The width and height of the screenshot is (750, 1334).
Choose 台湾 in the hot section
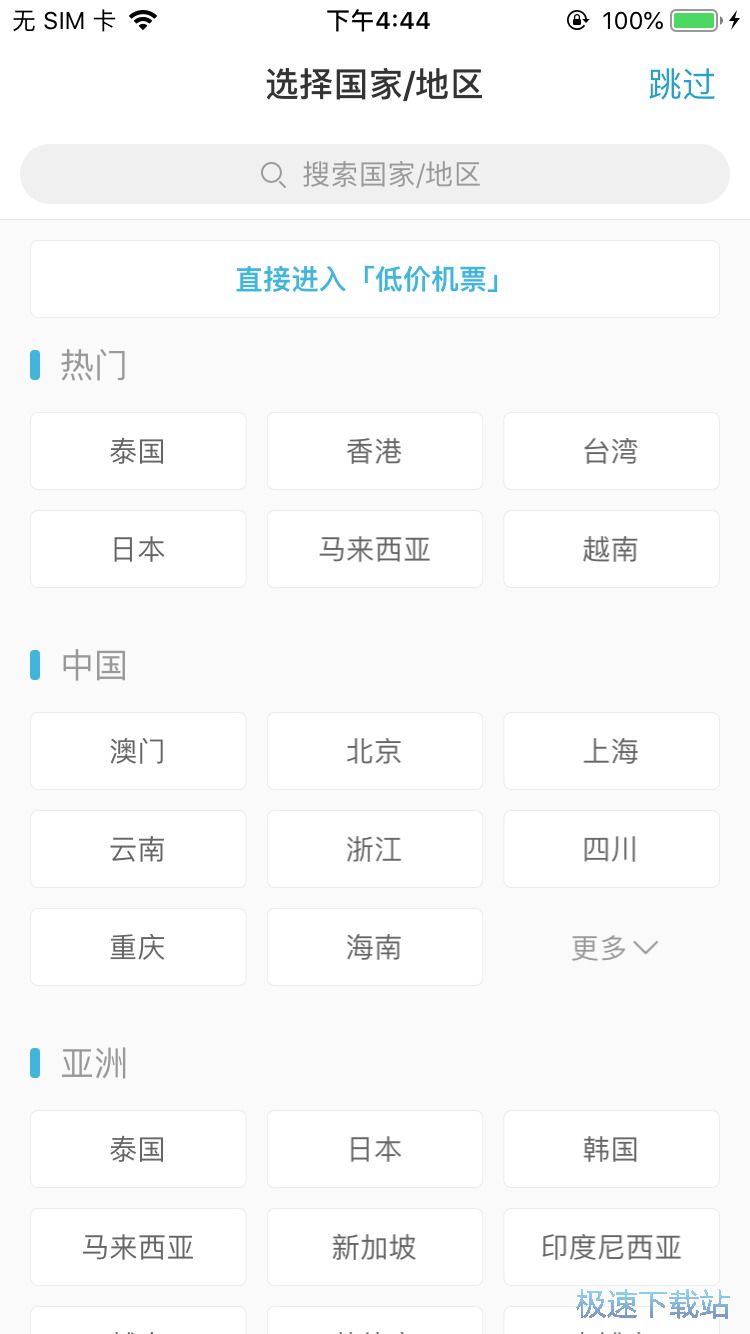point(611,451)
